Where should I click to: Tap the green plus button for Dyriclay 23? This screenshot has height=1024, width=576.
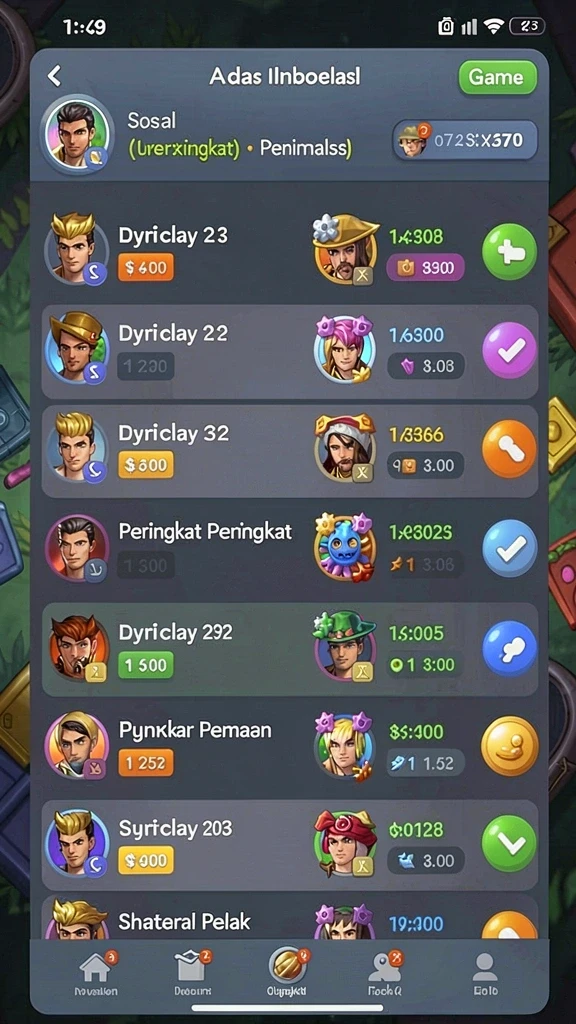point(509,253)
